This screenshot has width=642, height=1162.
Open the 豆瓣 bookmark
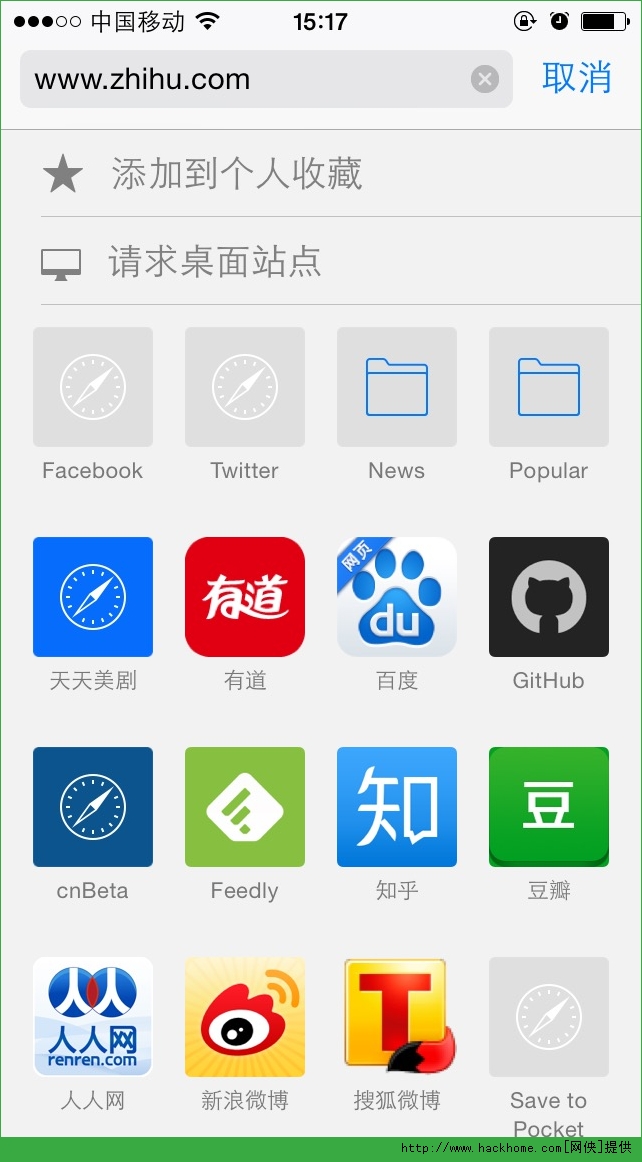pyautogui.click(x=549, y=807)
